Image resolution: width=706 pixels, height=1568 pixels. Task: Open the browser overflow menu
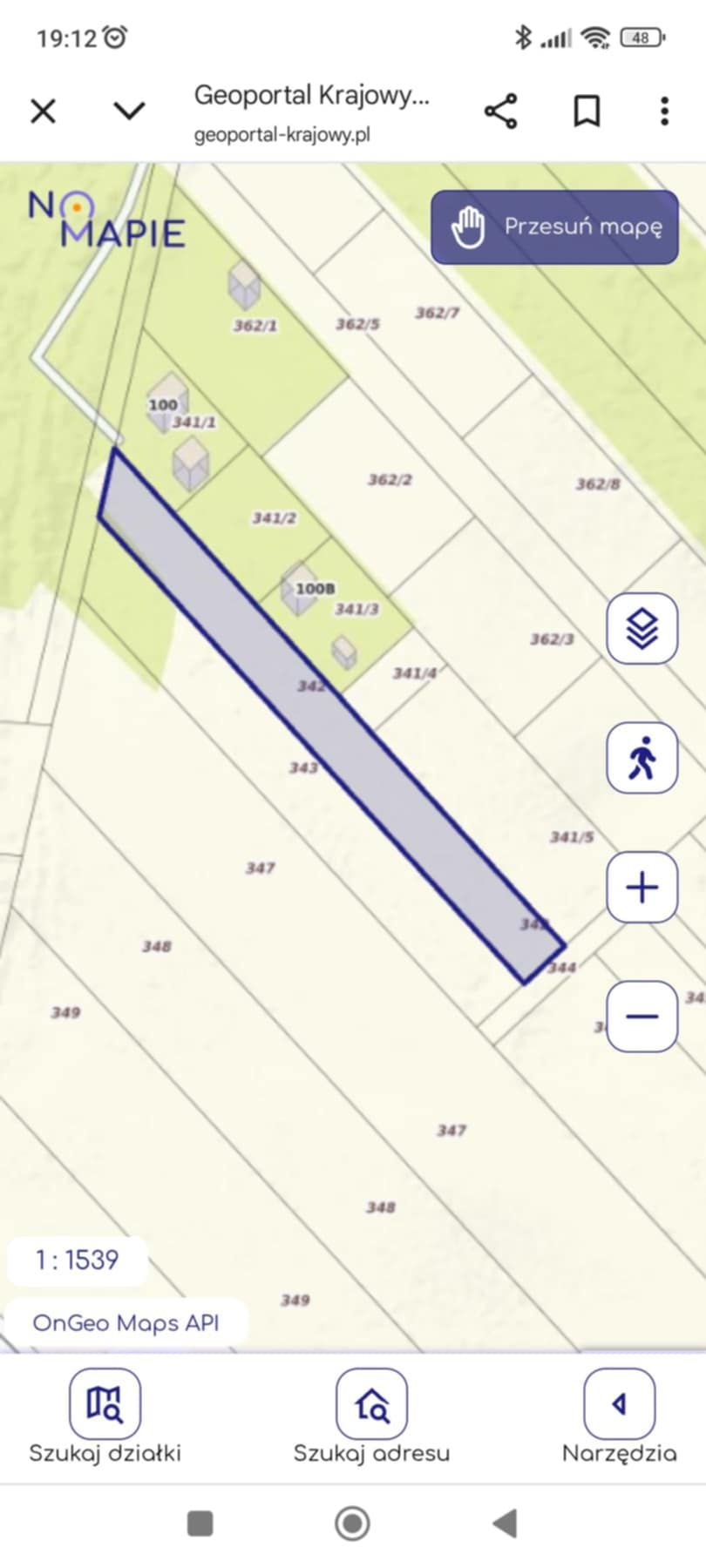(664, 112)
